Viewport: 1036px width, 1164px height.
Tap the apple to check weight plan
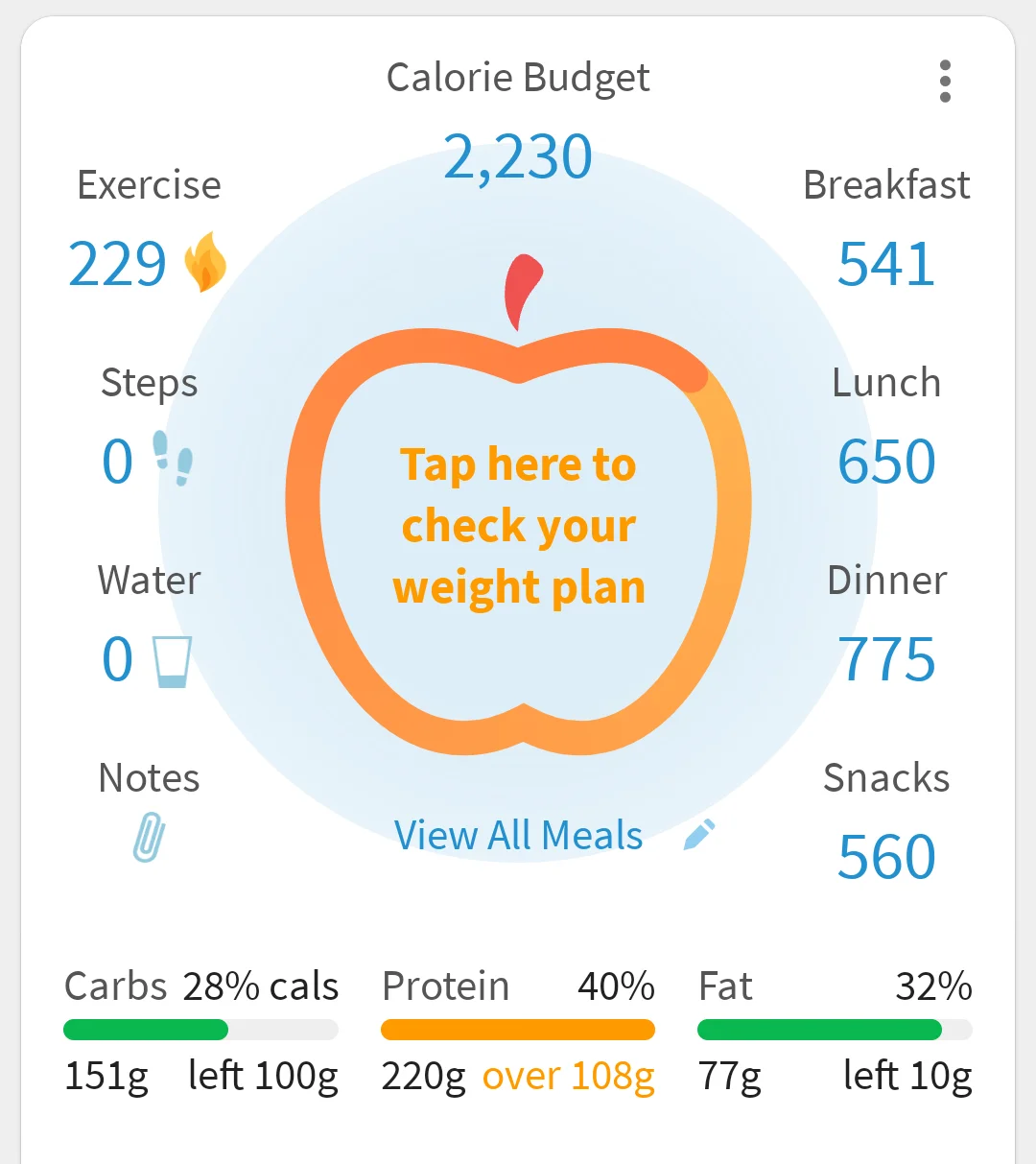click(518, 526)
